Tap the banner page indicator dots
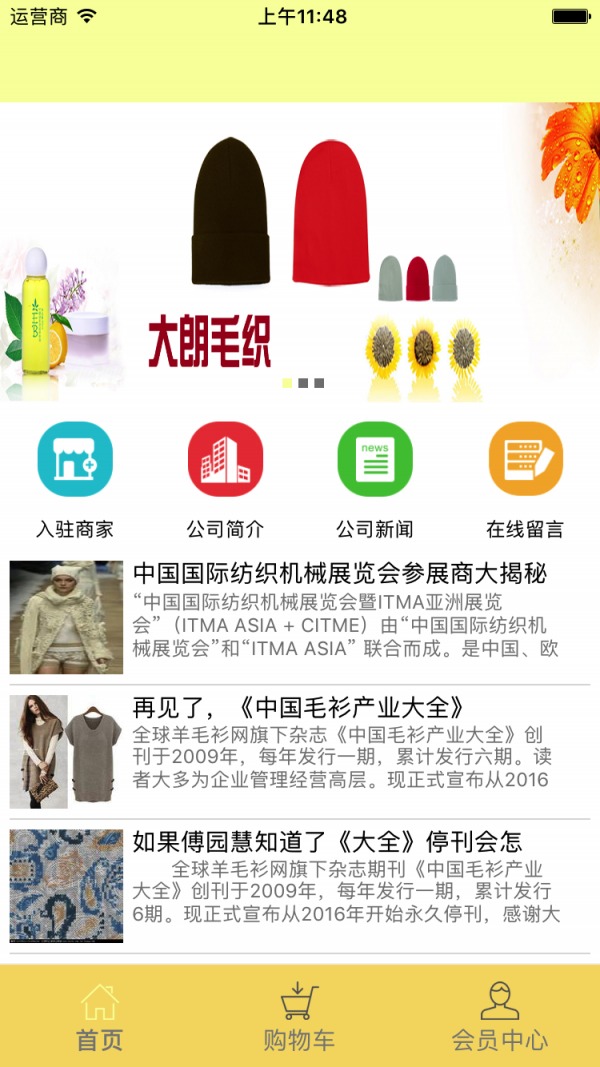This screenshot has height=1067, width=600. (303, 383)
